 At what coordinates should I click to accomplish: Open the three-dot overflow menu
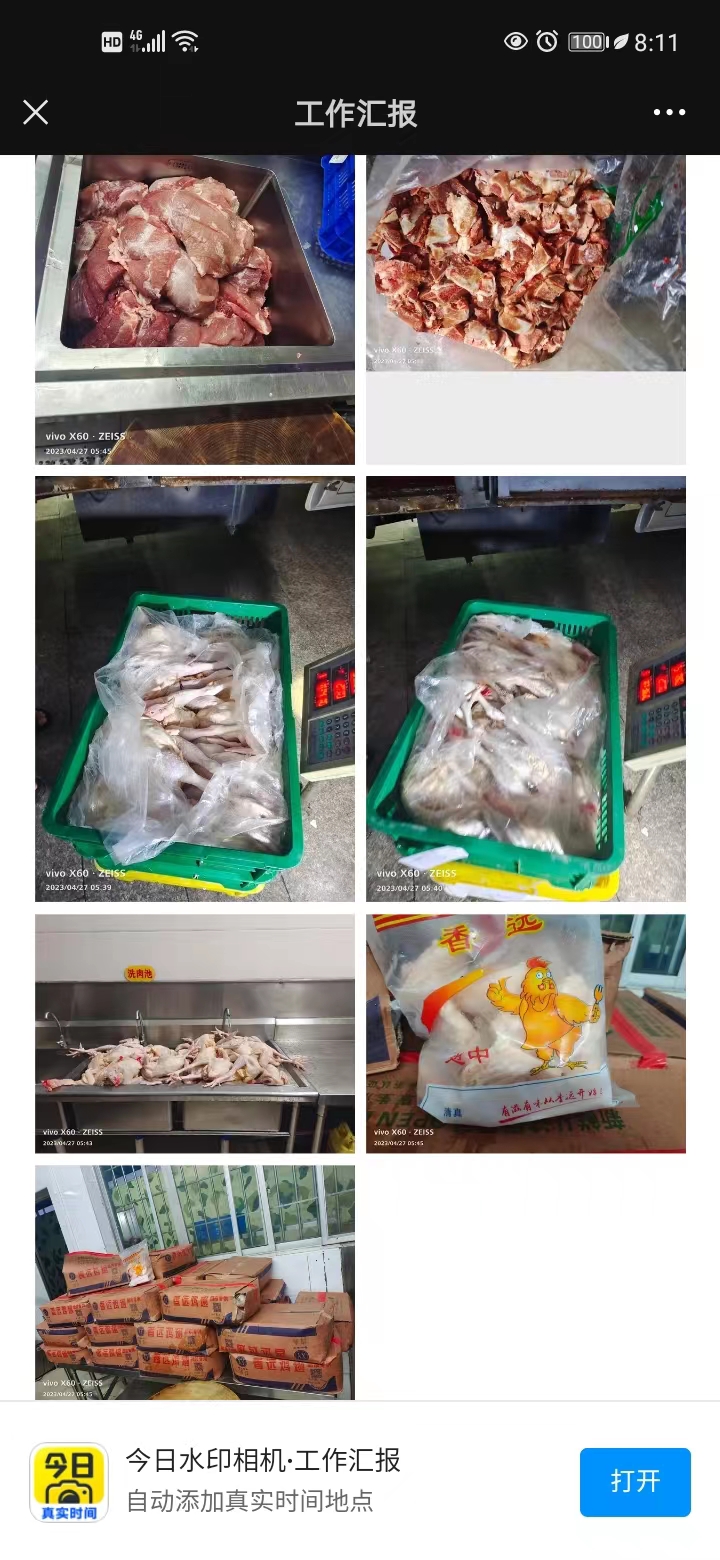(x=669, y=113)
